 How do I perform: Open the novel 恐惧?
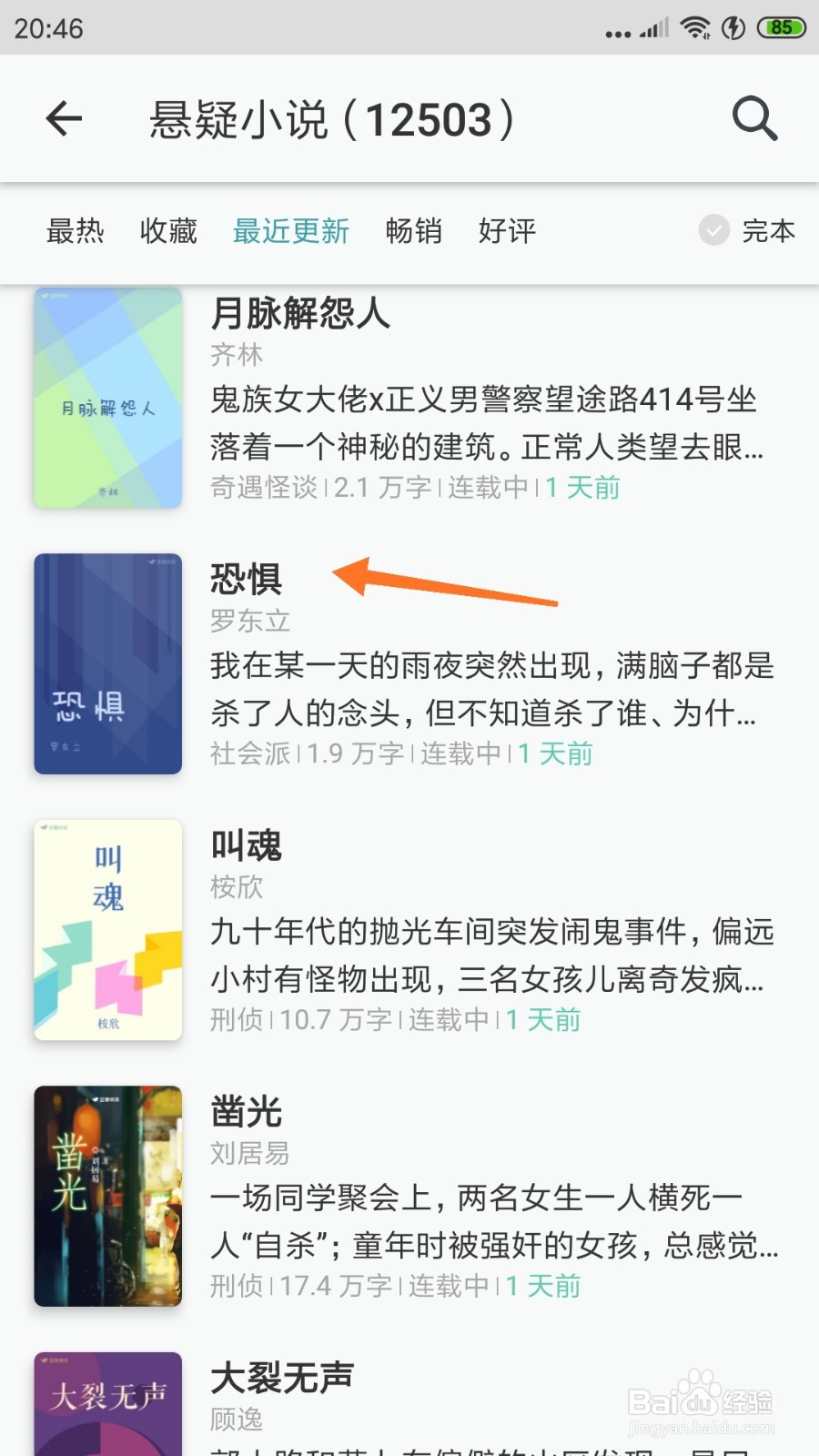pos(246,578)
